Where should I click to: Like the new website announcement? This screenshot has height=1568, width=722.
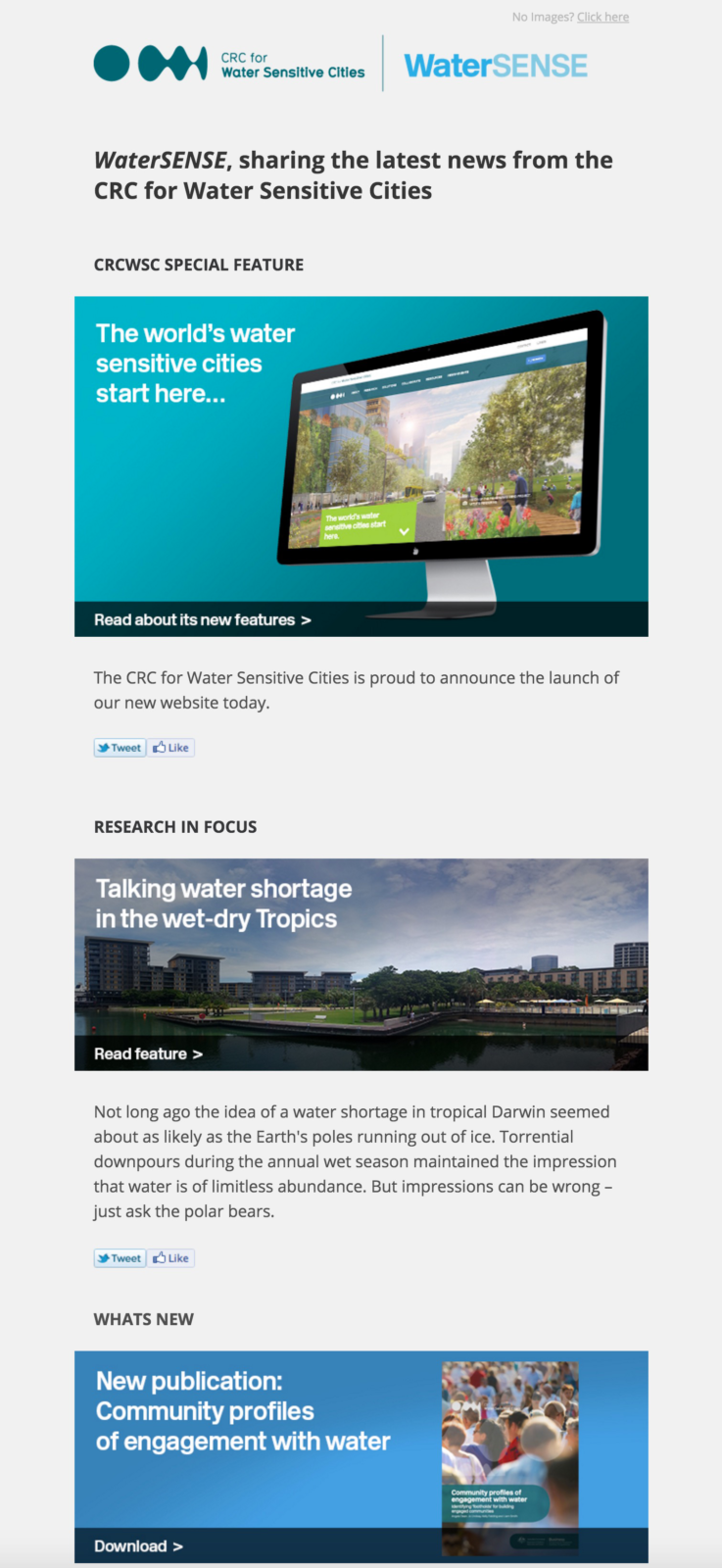tap(171, 748)
